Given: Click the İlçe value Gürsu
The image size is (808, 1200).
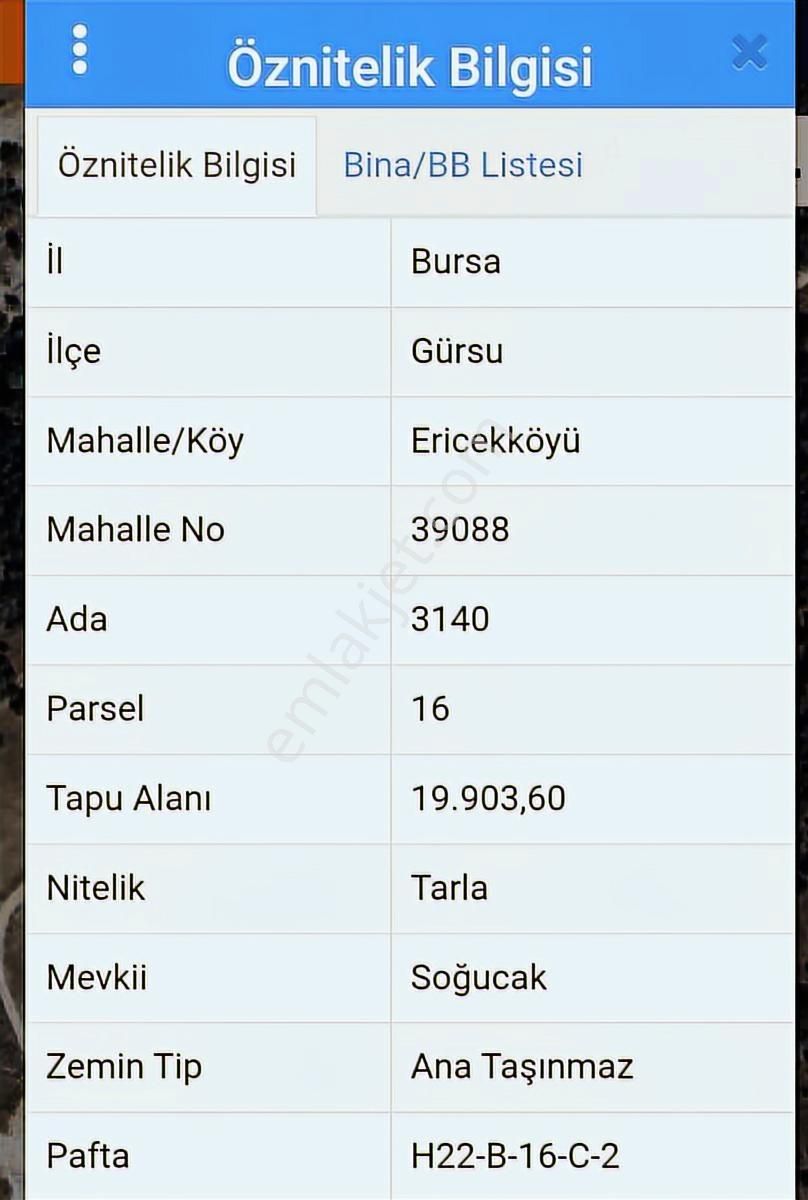Looking at the screenshot, I should click(456, 351).
